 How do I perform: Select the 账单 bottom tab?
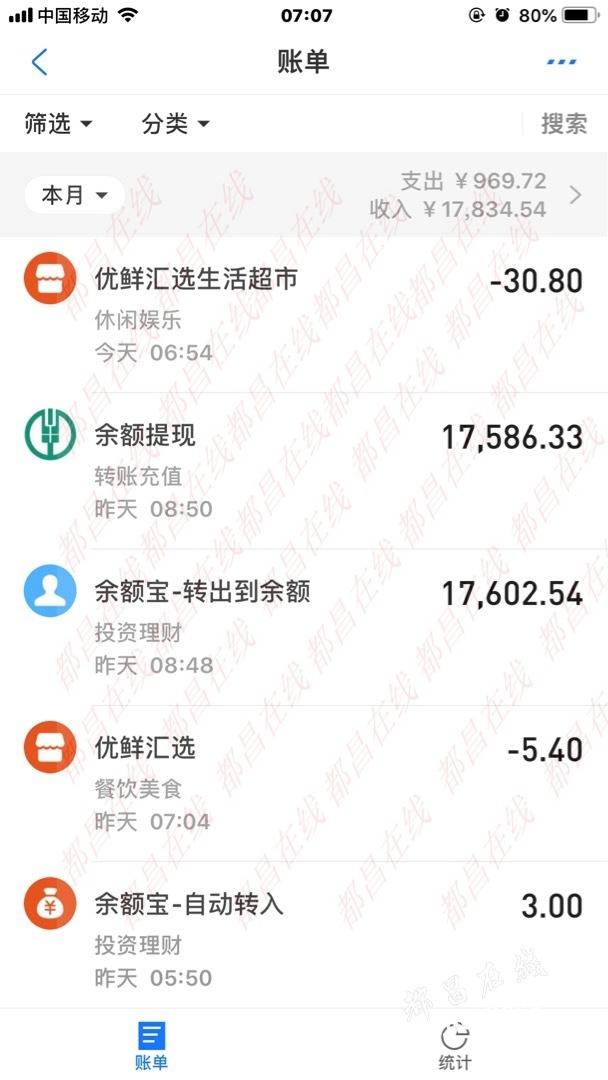151,1046
